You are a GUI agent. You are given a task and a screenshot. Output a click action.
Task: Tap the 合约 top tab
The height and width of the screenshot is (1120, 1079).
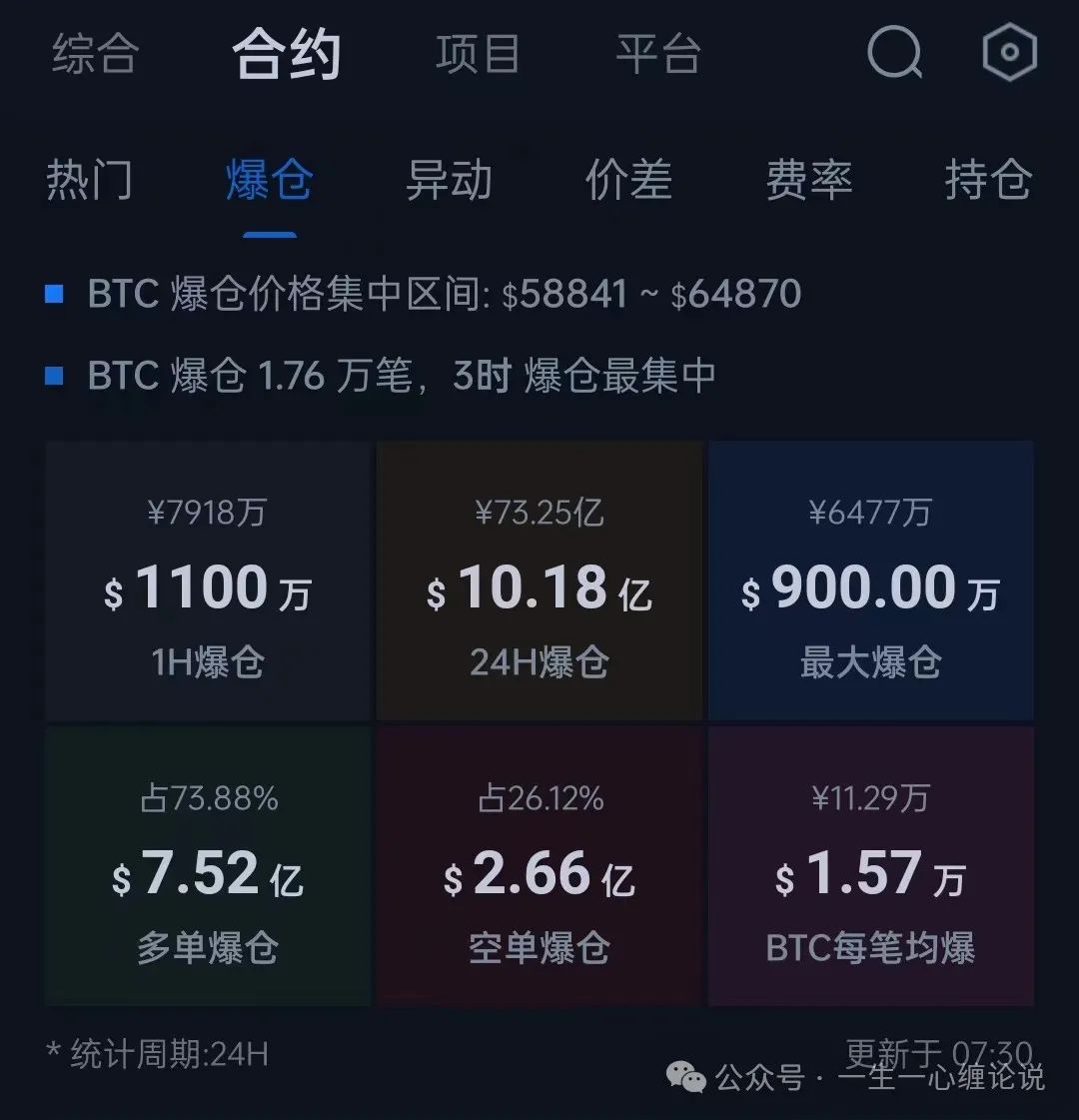coord(287,54)
